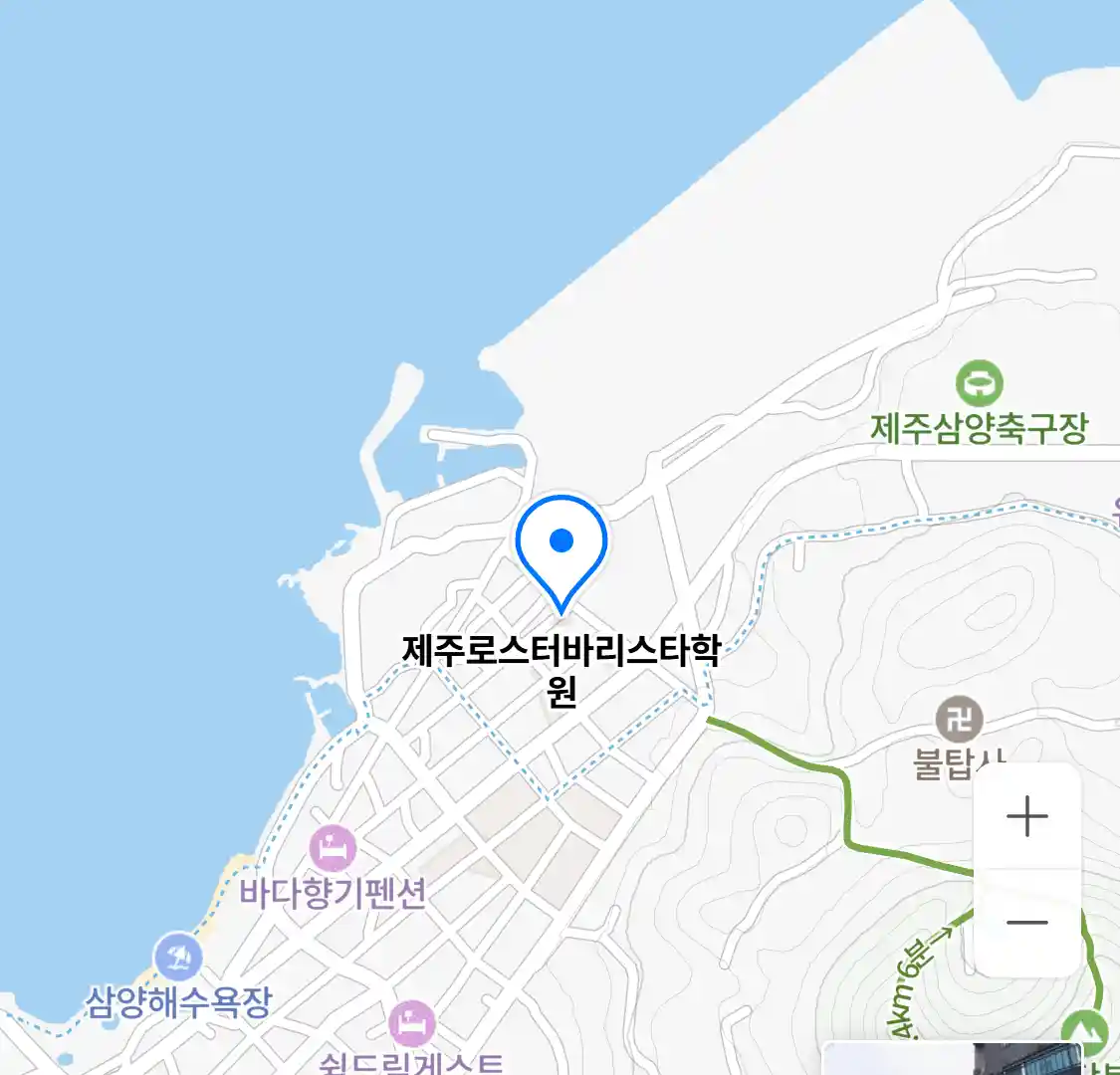Tap the 제주로스터바리스타학원 location pin
The width and height of the screenshot is (1120, 1075).
pyautogui.click(x=561, y=548)
